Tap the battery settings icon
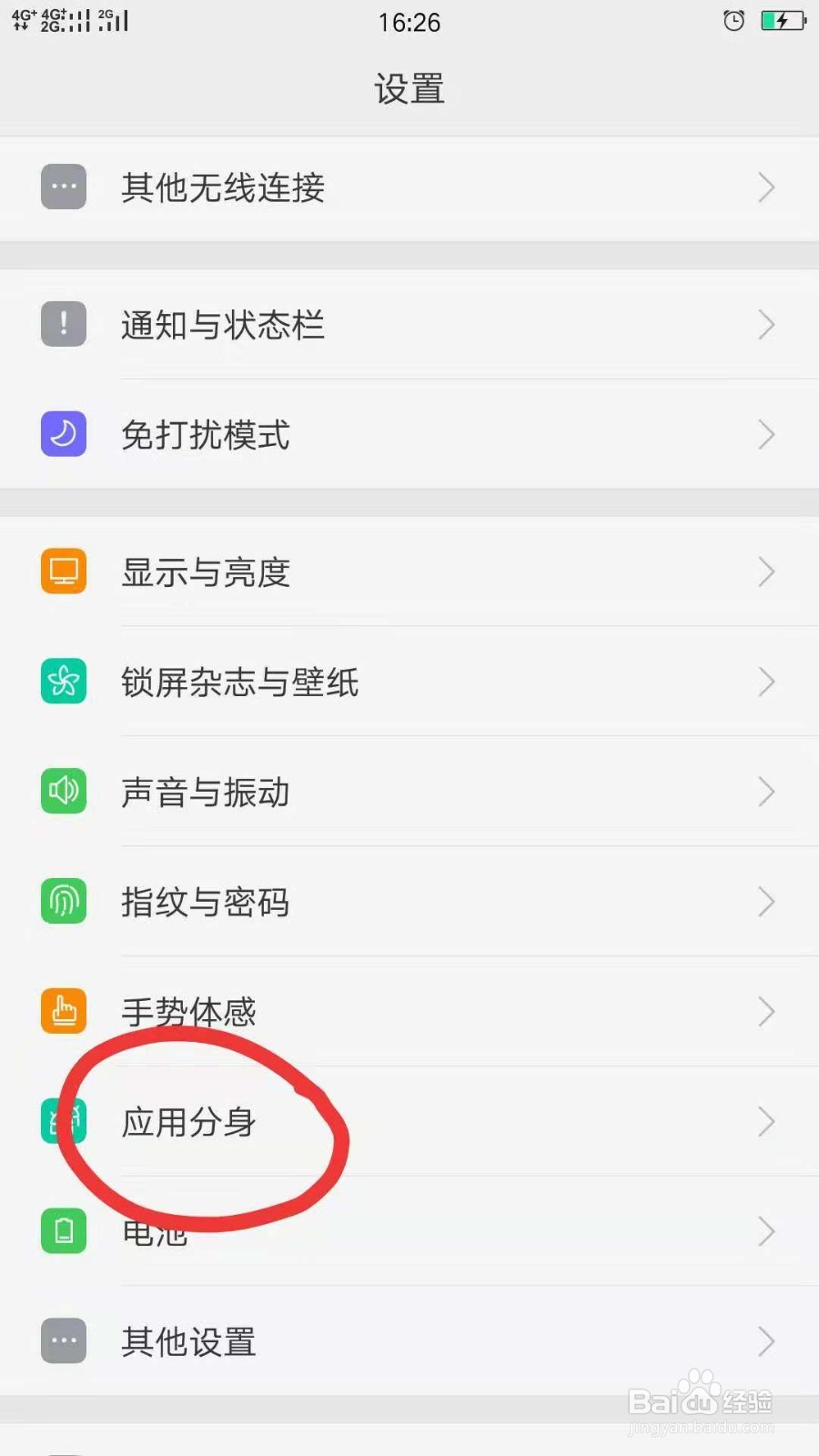This screenshot has width=819, height=1456. (x=63, y=1232)
